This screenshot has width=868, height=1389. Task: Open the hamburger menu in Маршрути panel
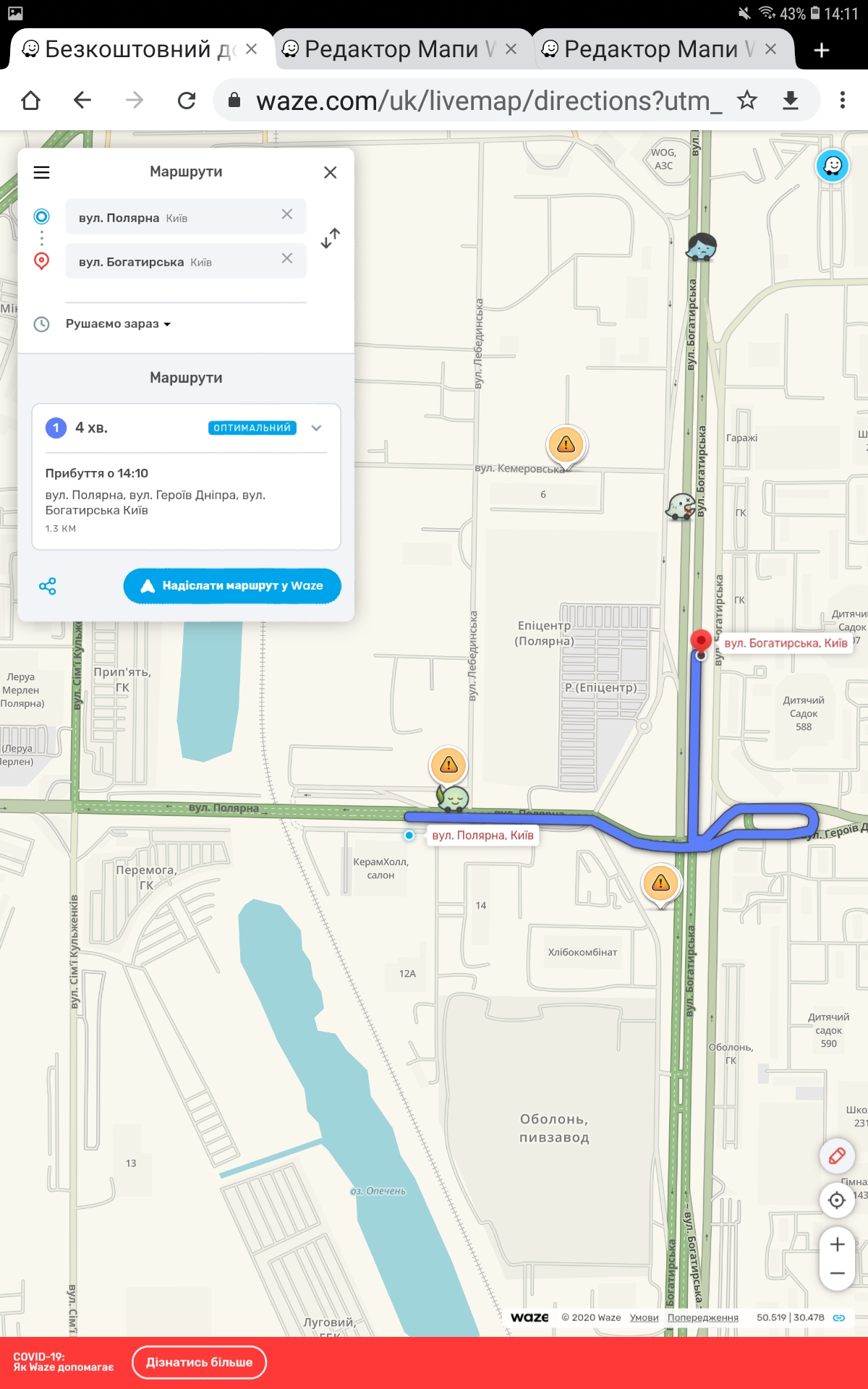point(42,172)
